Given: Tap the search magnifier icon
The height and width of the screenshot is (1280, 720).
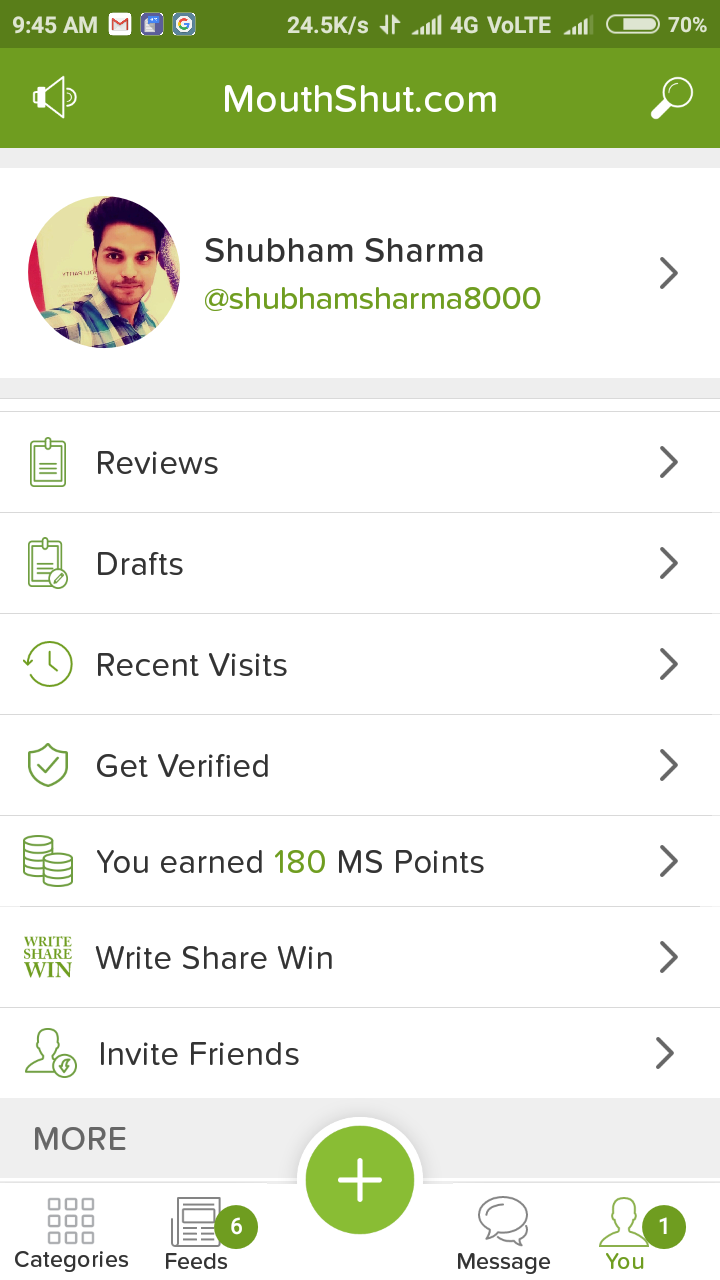Looking at the screenshot, I should [671, 98].
